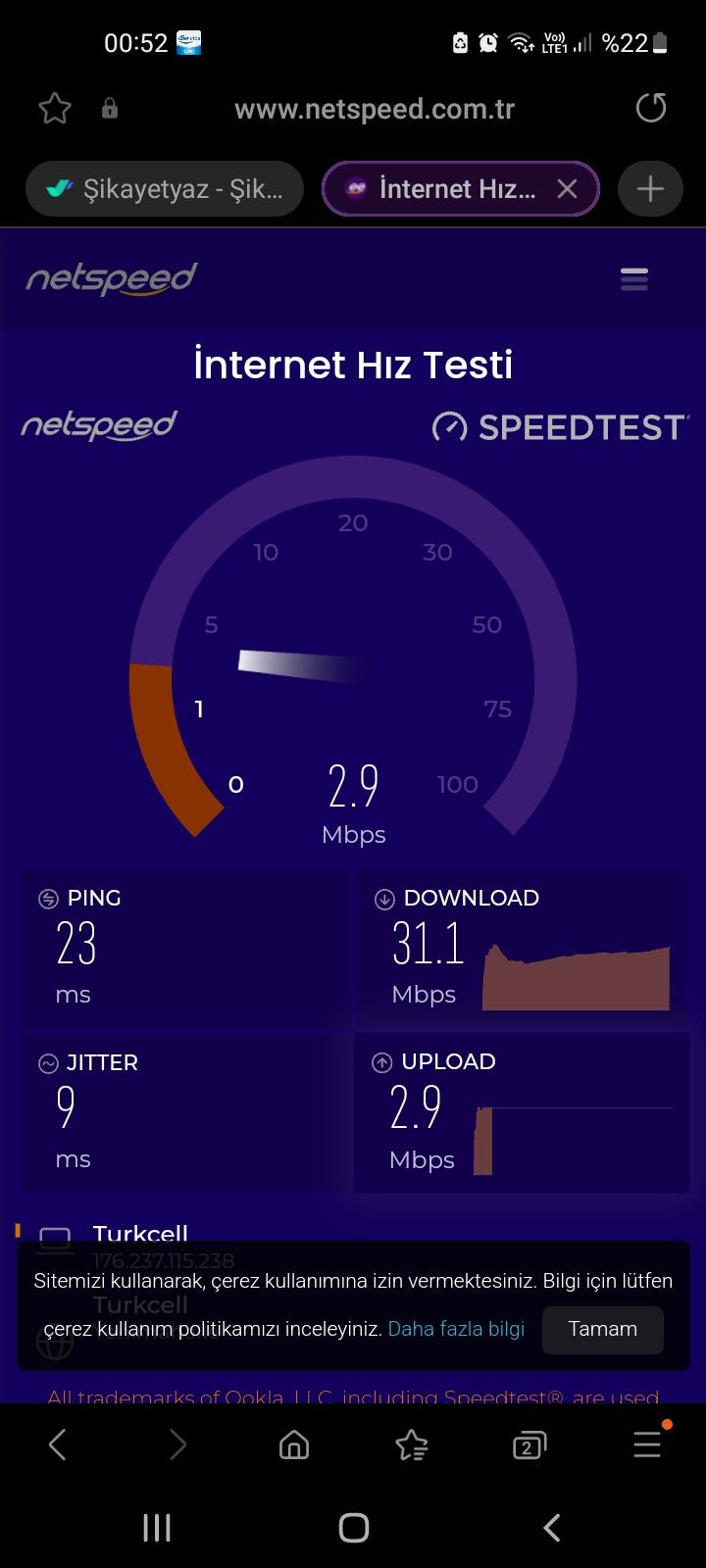Viewport: 706px width, 1568px height.
Task: Dismiss the cookie notice with Tamam
Action: click(x=602, y=1329)
